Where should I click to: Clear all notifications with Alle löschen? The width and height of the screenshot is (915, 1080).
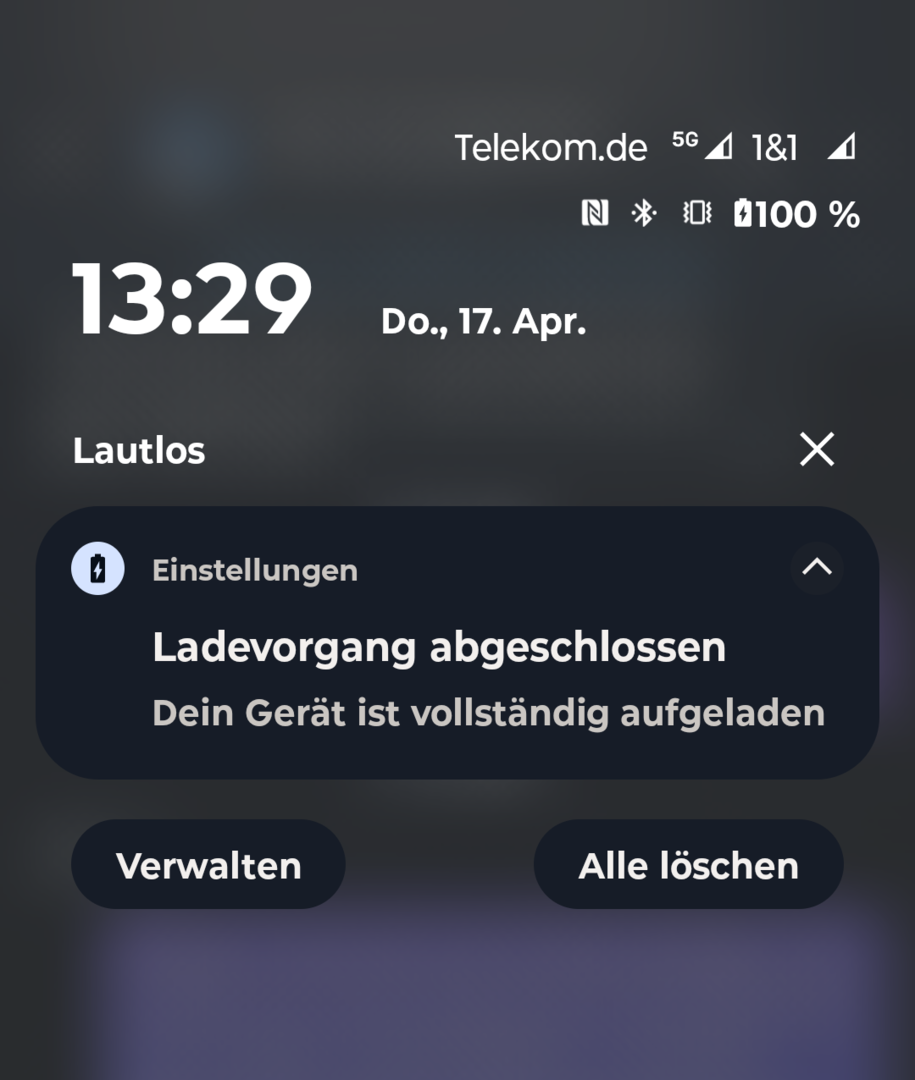(x=688, y=865)
